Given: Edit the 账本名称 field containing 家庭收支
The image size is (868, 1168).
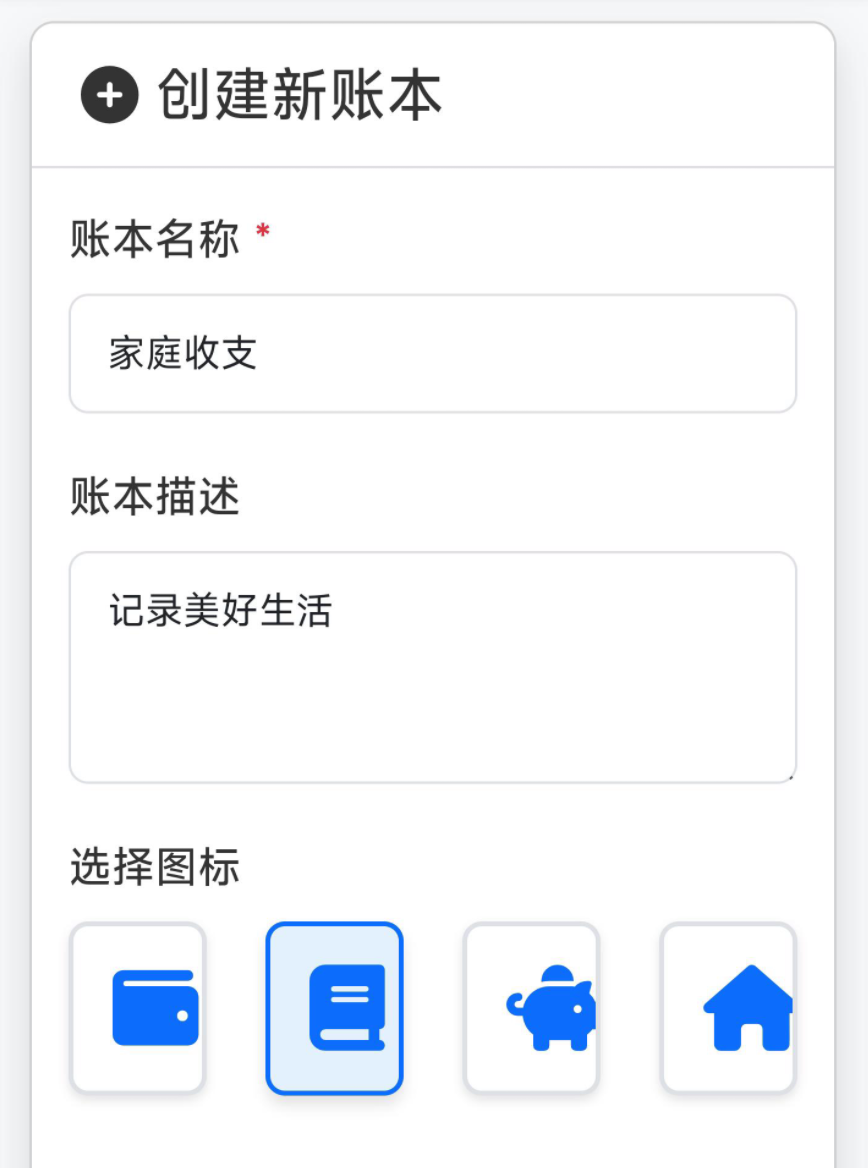Looking at the screenshot, I should coord(432,353).
